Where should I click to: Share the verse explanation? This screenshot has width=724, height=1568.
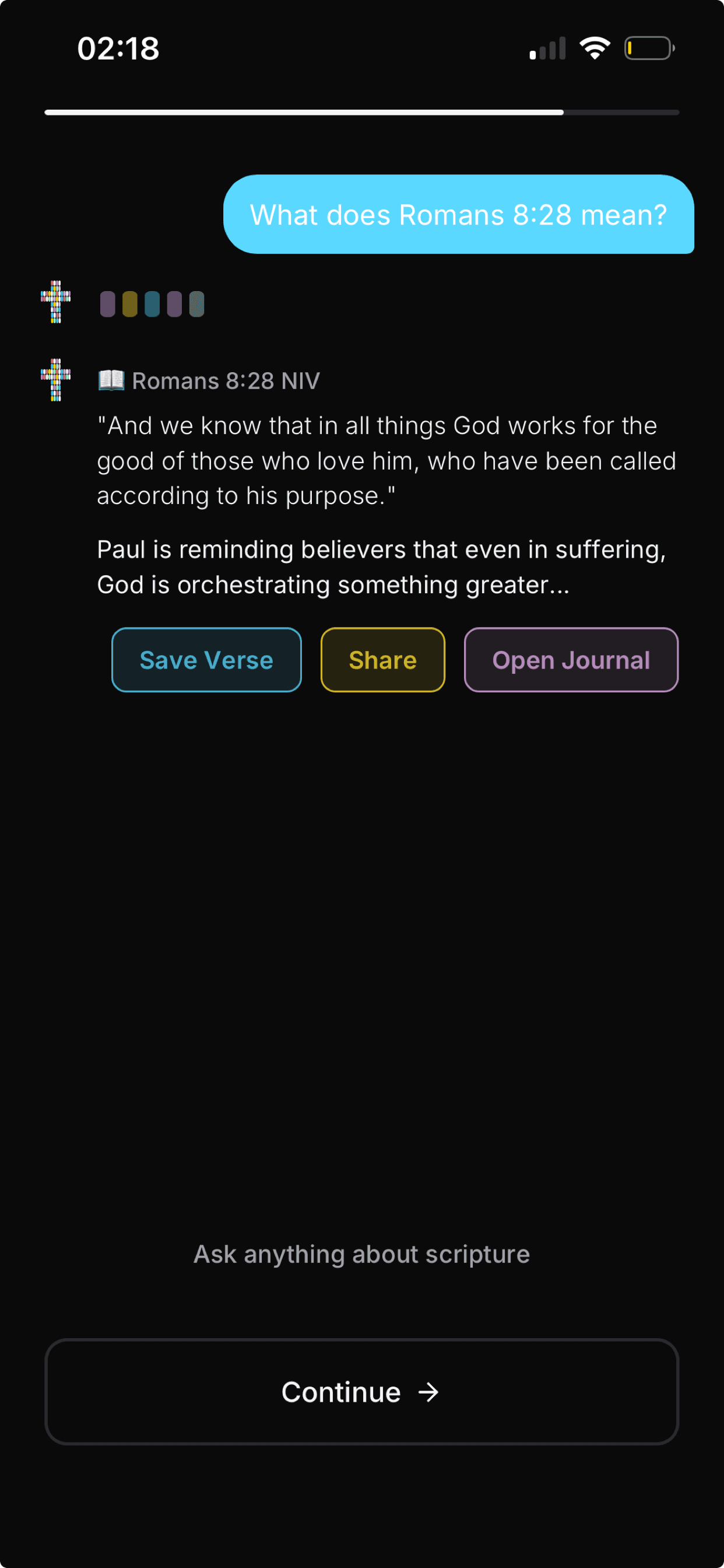coord(382,660)
